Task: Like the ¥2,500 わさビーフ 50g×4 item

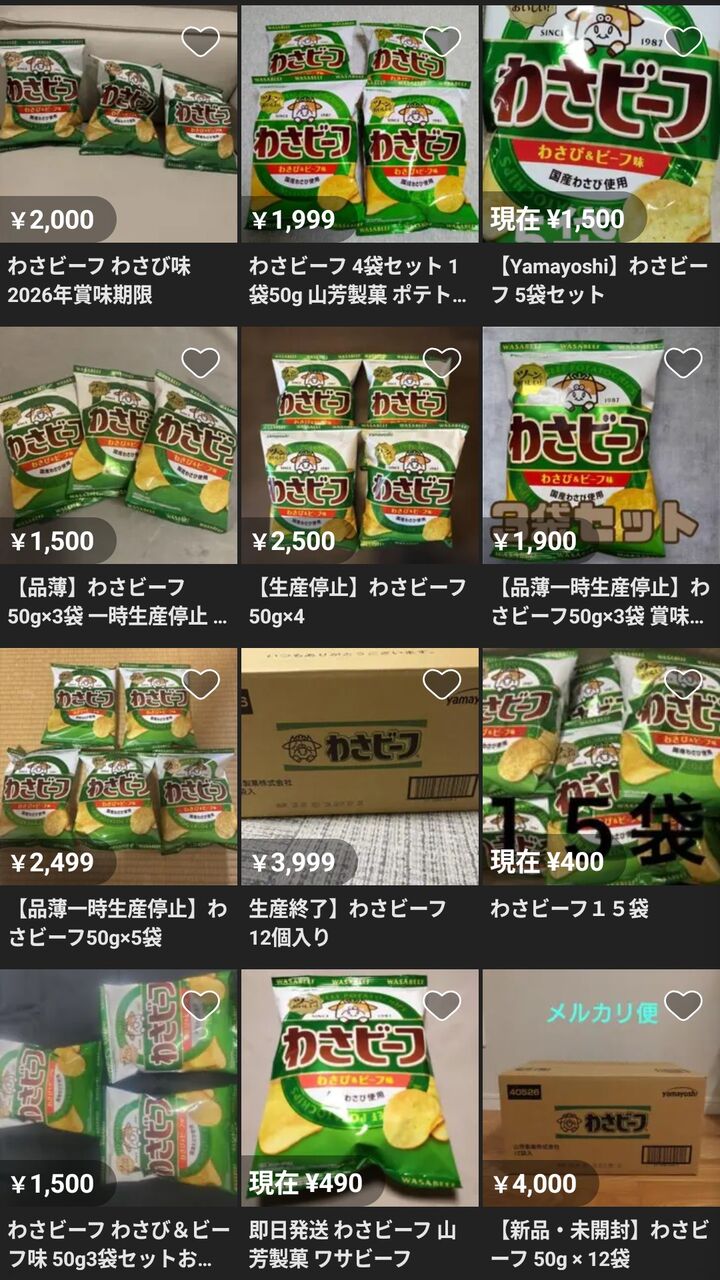Action: coord(442,362)
